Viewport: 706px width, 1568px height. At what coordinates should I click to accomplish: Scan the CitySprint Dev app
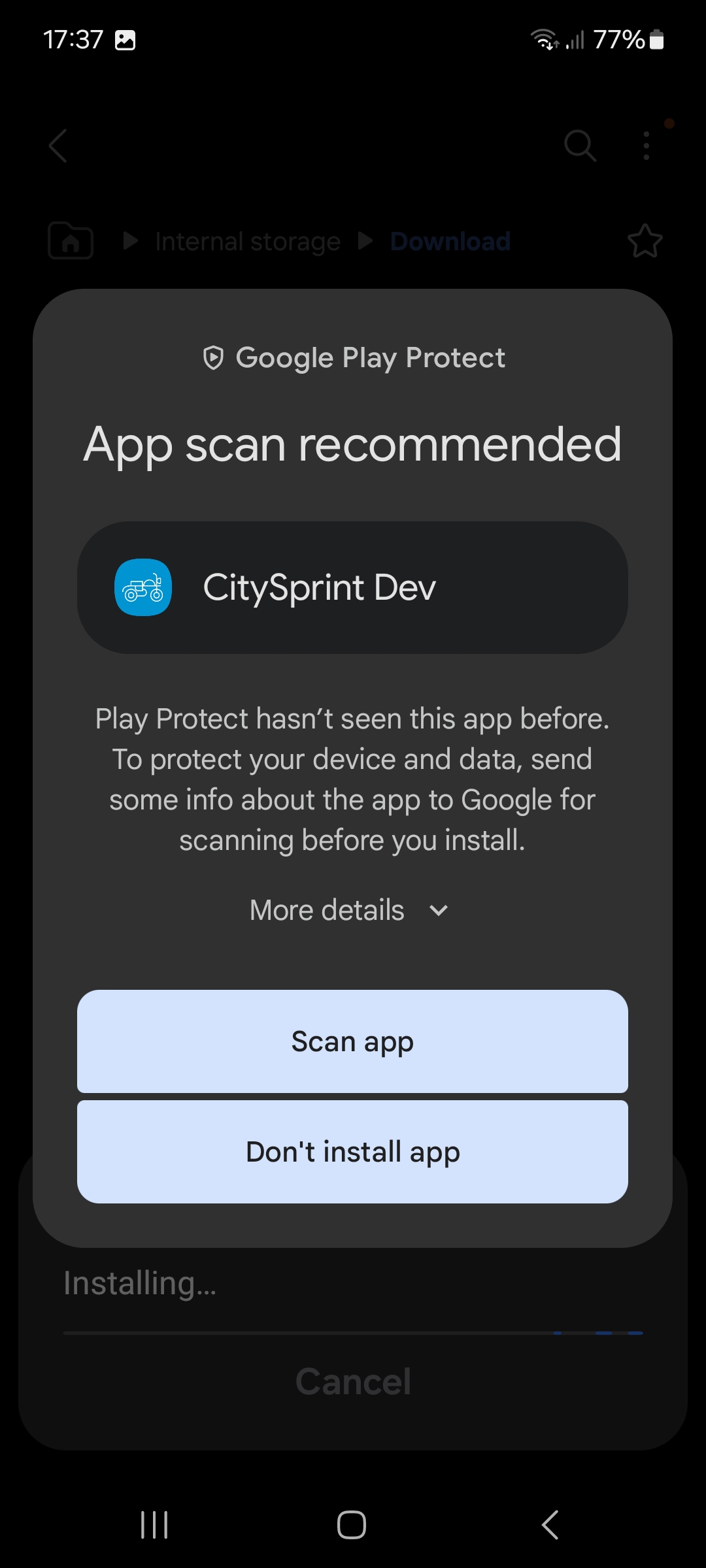352,1041
